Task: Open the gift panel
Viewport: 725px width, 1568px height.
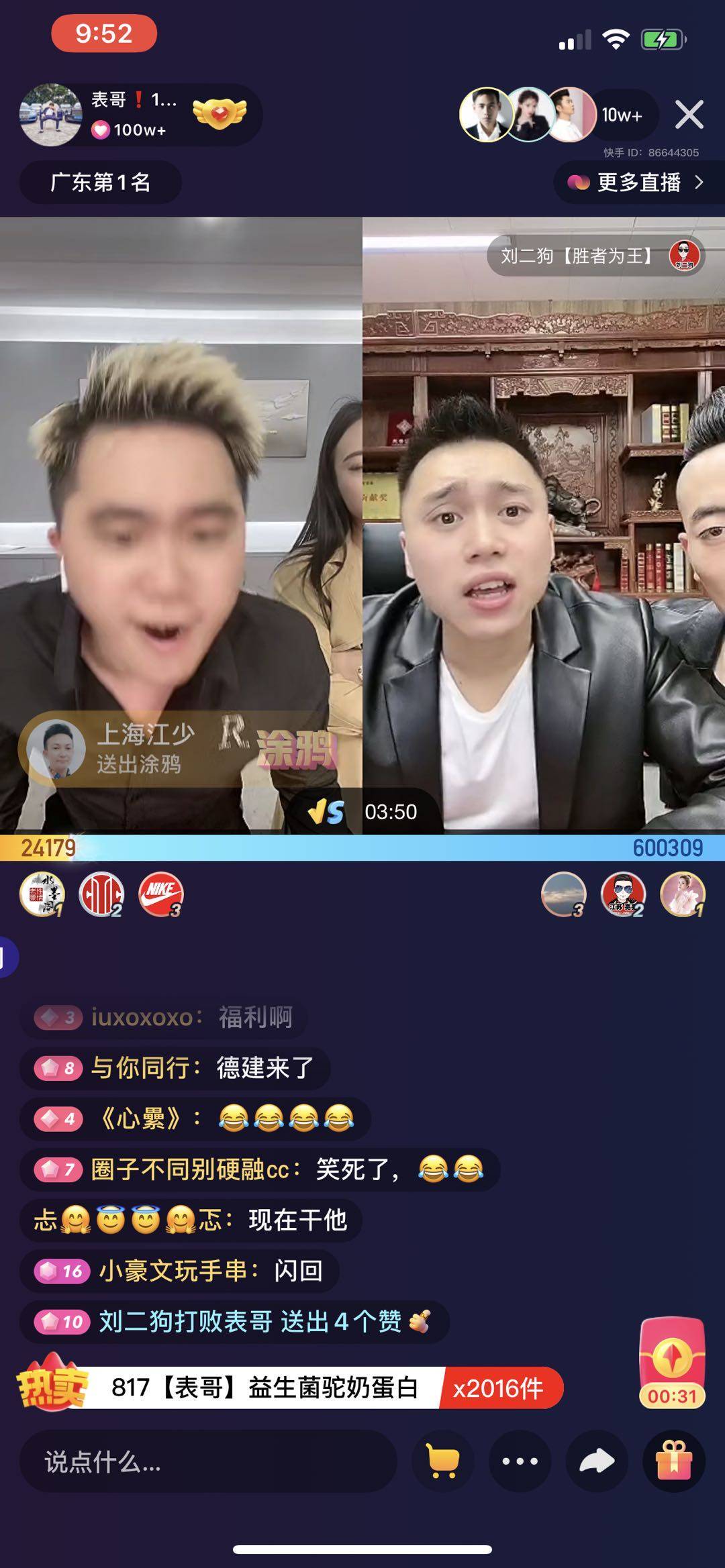Action: pos(673,1461)
